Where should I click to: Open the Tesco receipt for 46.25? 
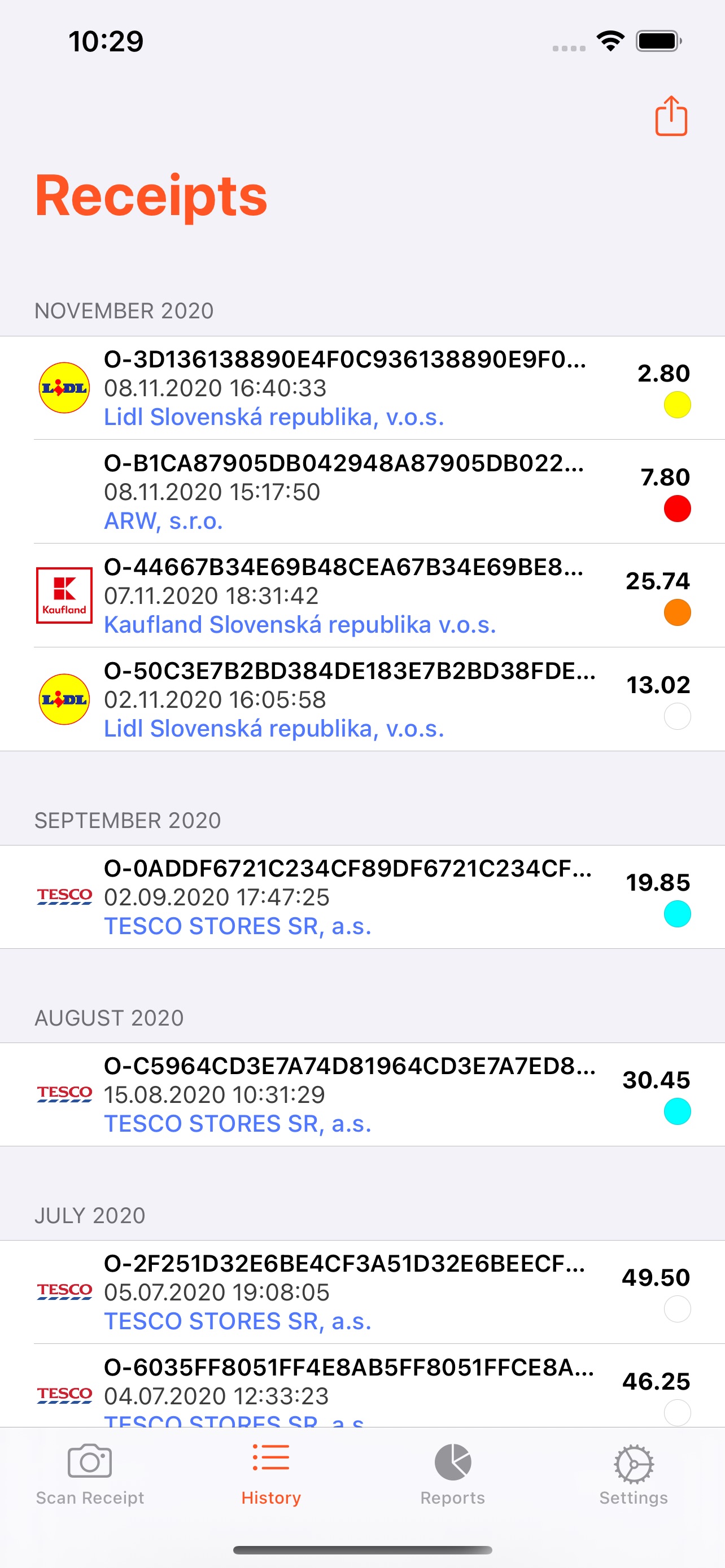362,1386
